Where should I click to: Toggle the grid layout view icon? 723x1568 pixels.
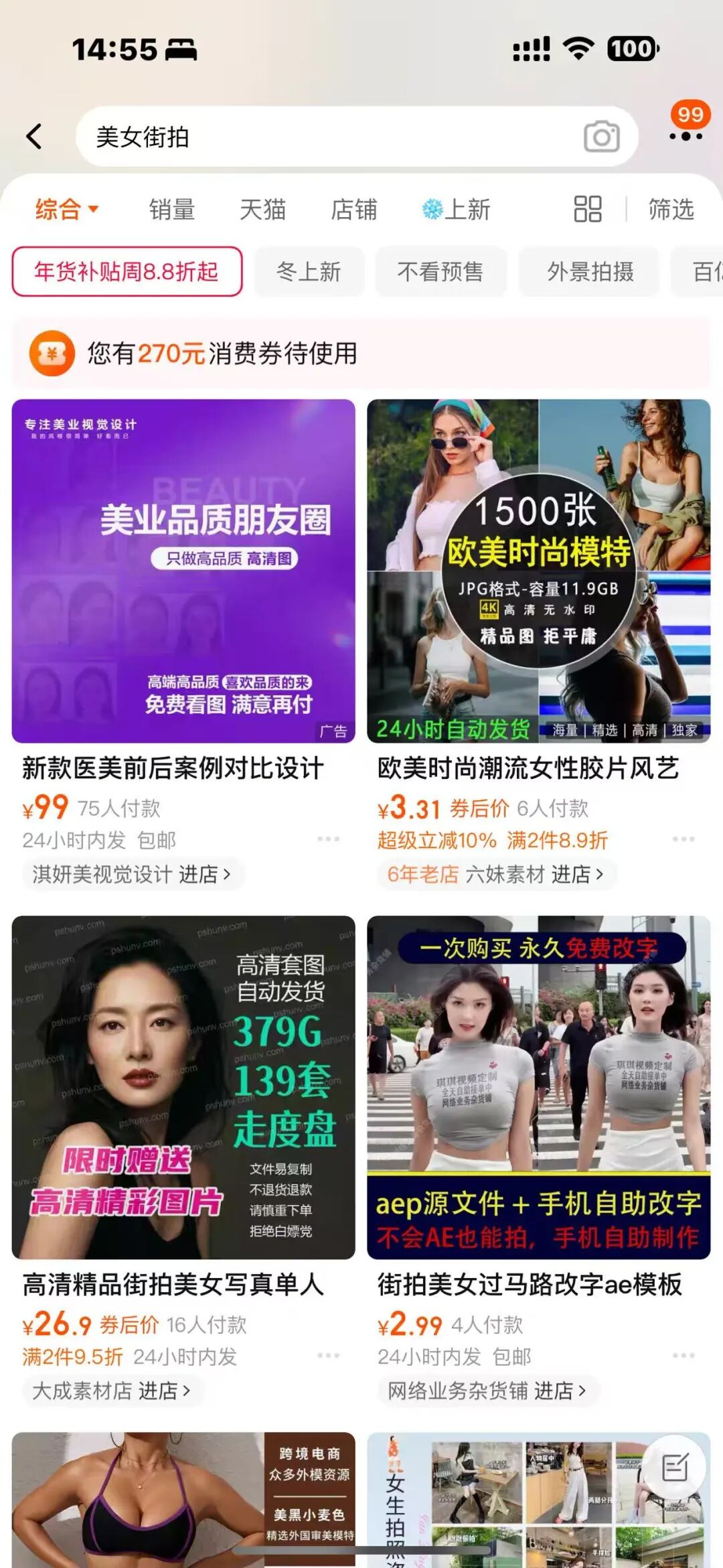tap(588, 209)
